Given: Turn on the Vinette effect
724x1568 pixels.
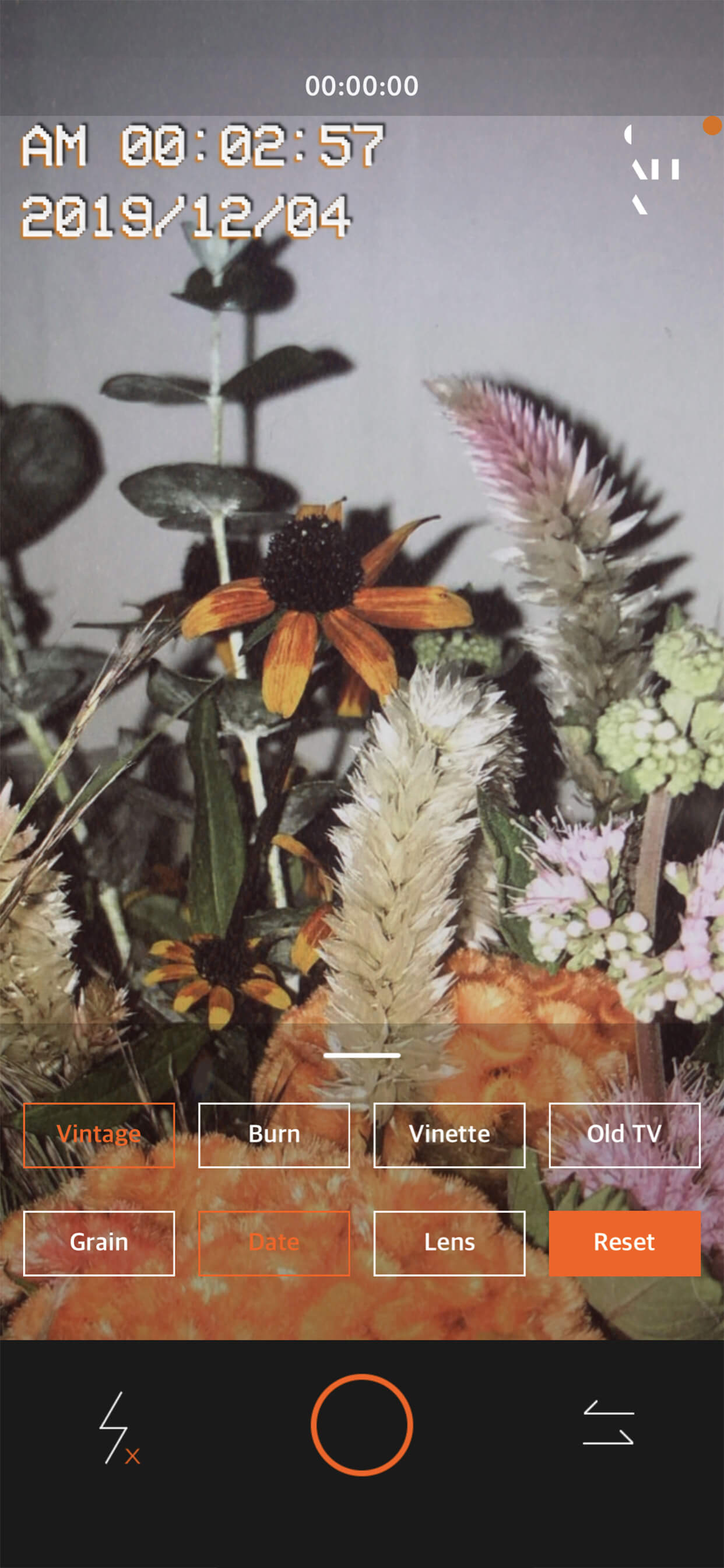Looking at the screenshot, I should 449,1135.
